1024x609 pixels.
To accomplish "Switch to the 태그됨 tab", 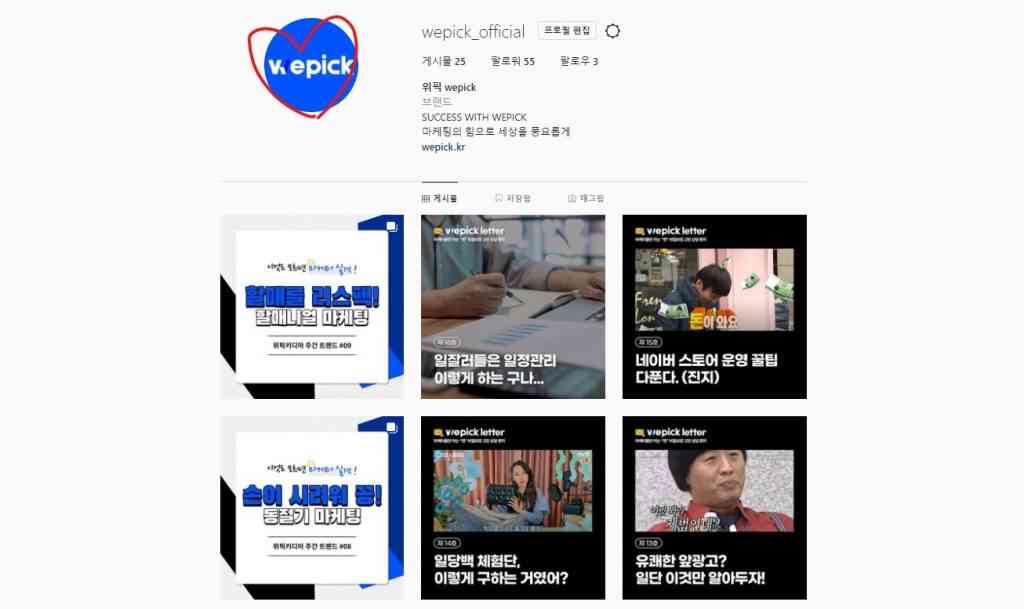I will [x=586, y=198].
